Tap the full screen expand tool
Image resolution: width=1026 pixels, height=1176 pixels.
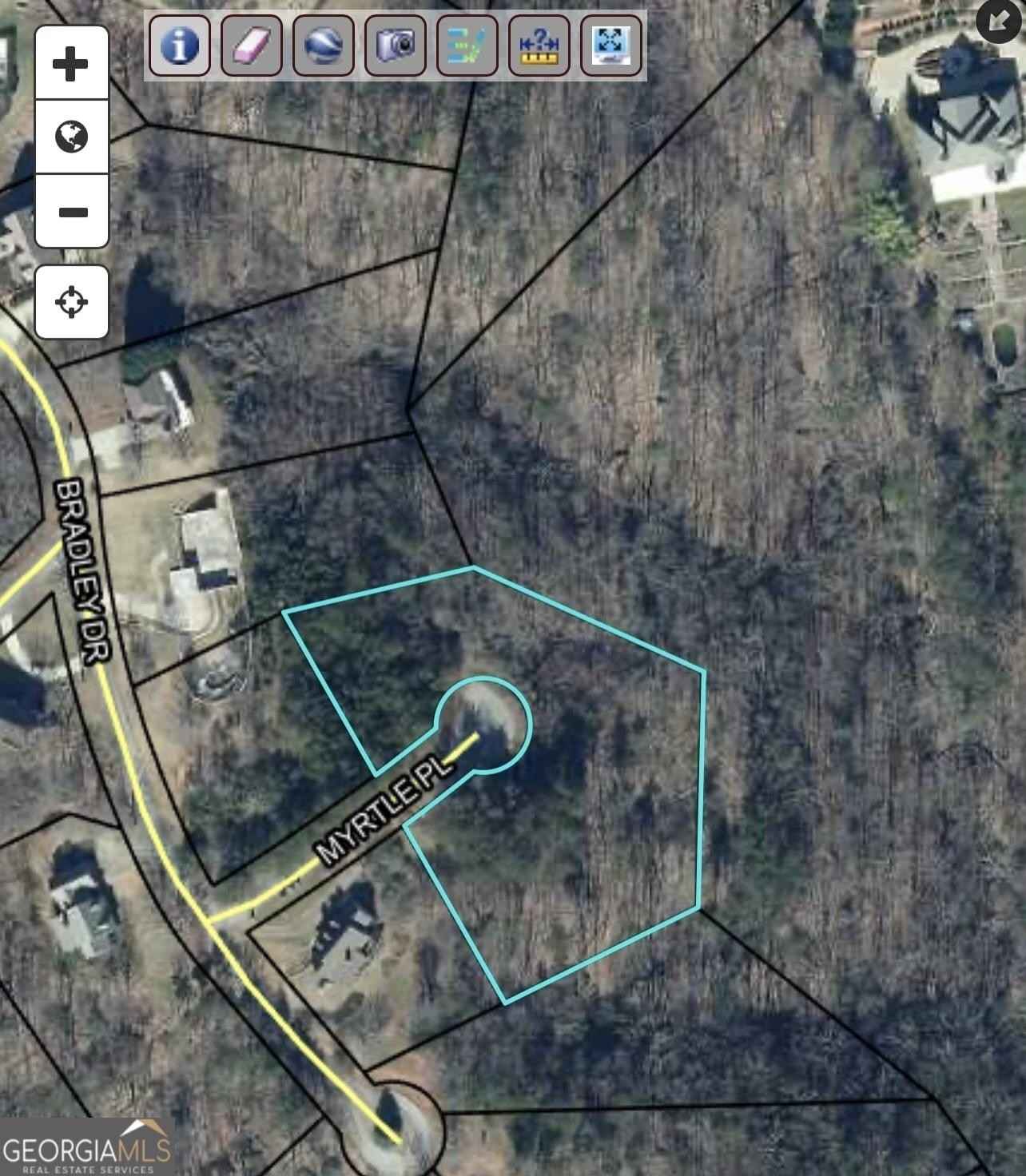tap(611, 46)
